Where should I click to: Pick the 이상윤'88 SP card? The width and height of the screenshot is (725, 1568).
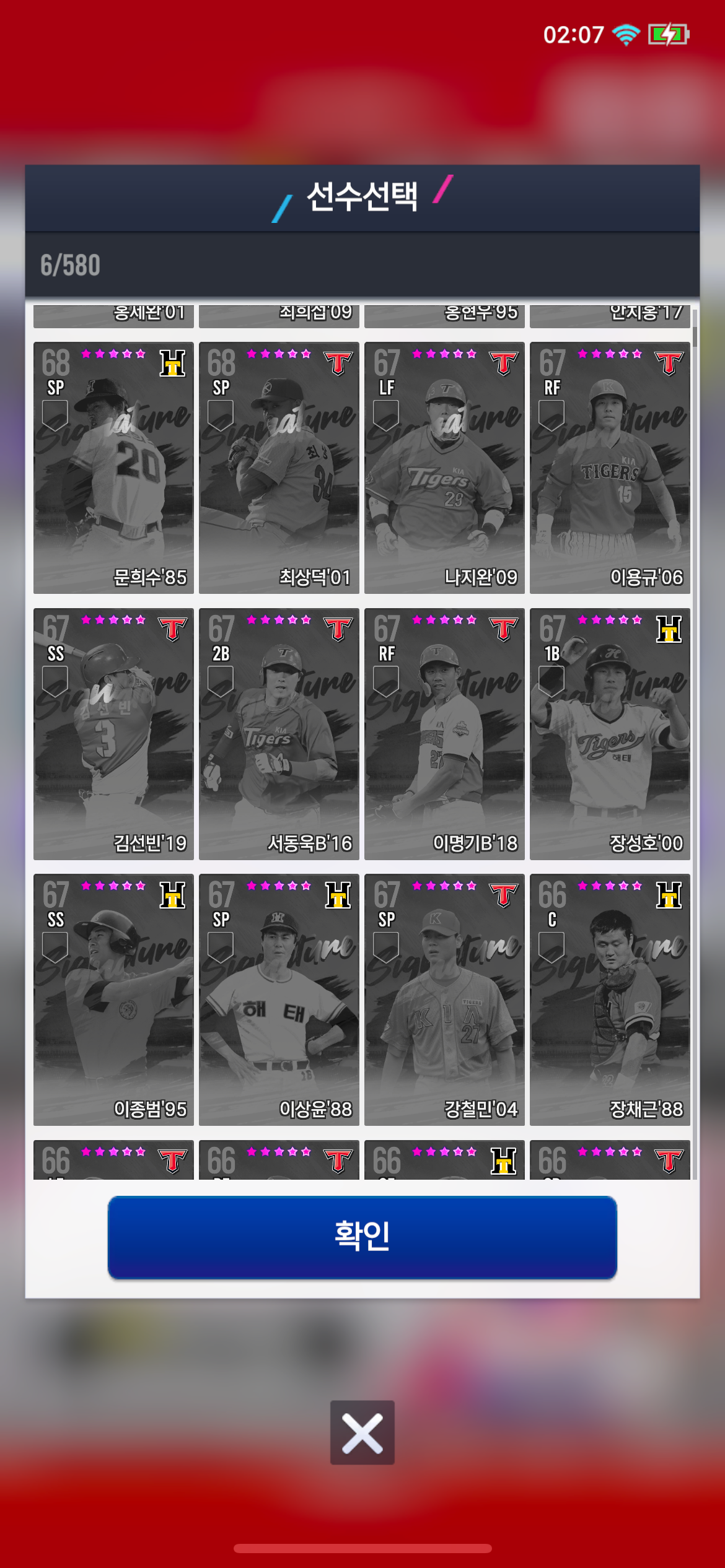click(x=279, y=1000)
